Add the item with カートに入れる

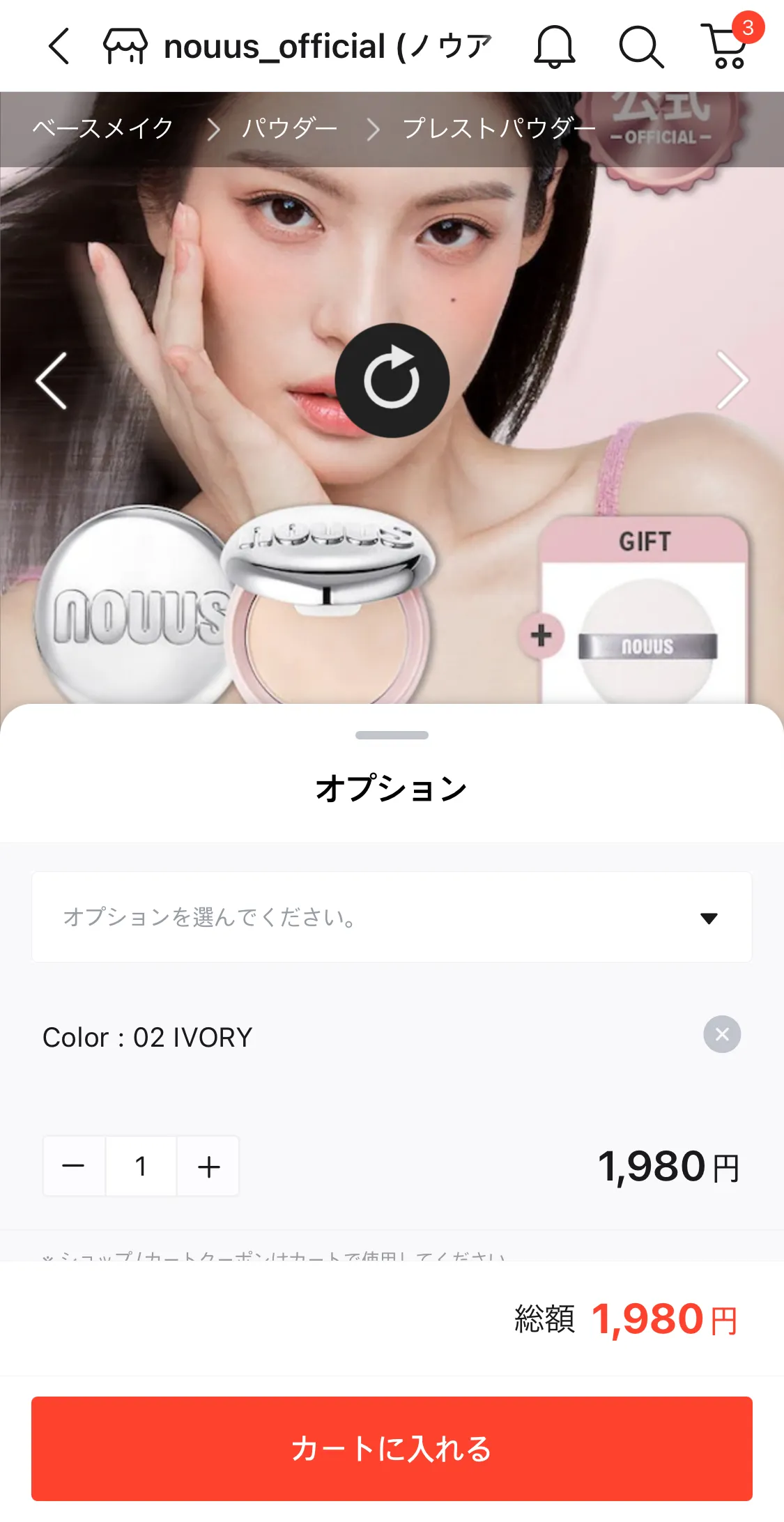392,1448
